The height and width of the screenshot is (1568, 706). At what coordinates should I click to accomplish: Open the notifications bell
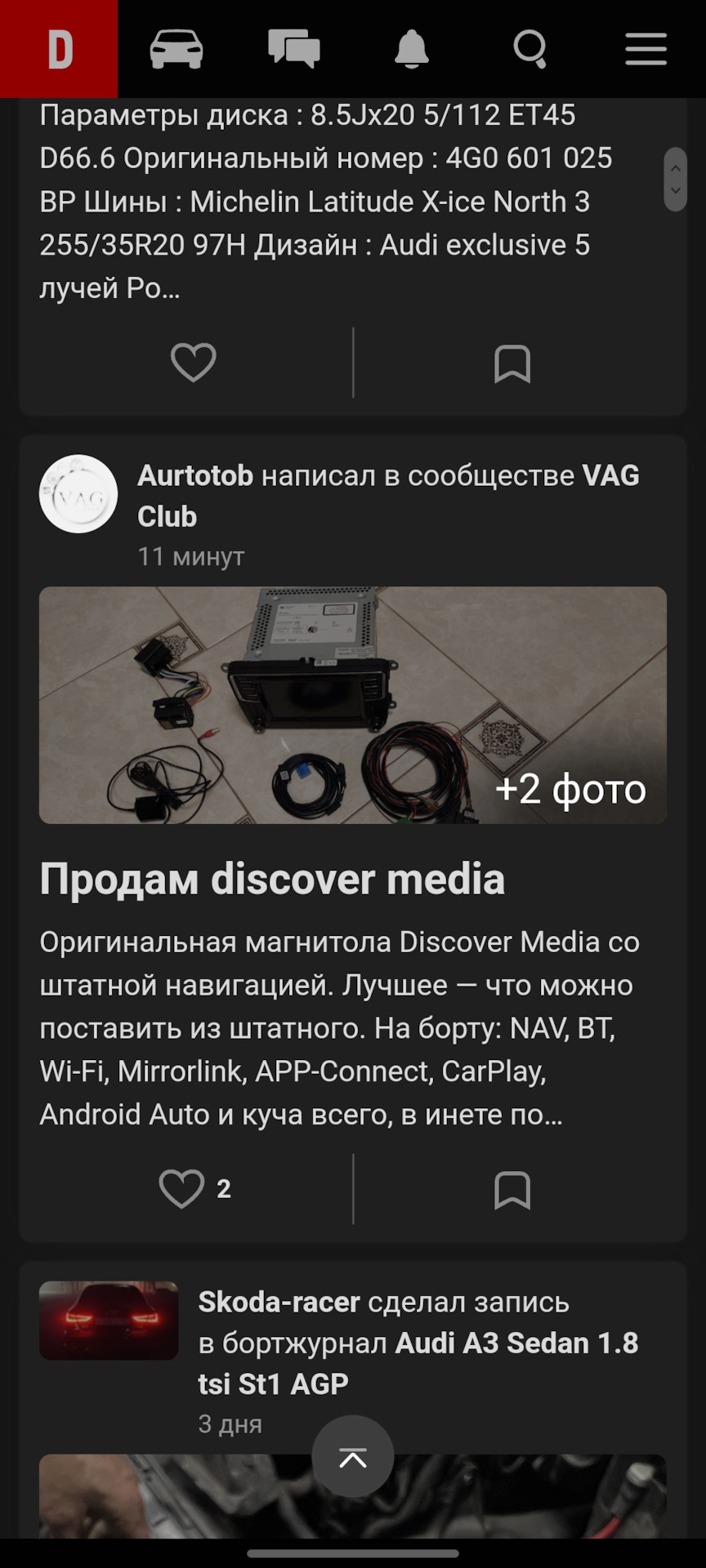(412, 50)
